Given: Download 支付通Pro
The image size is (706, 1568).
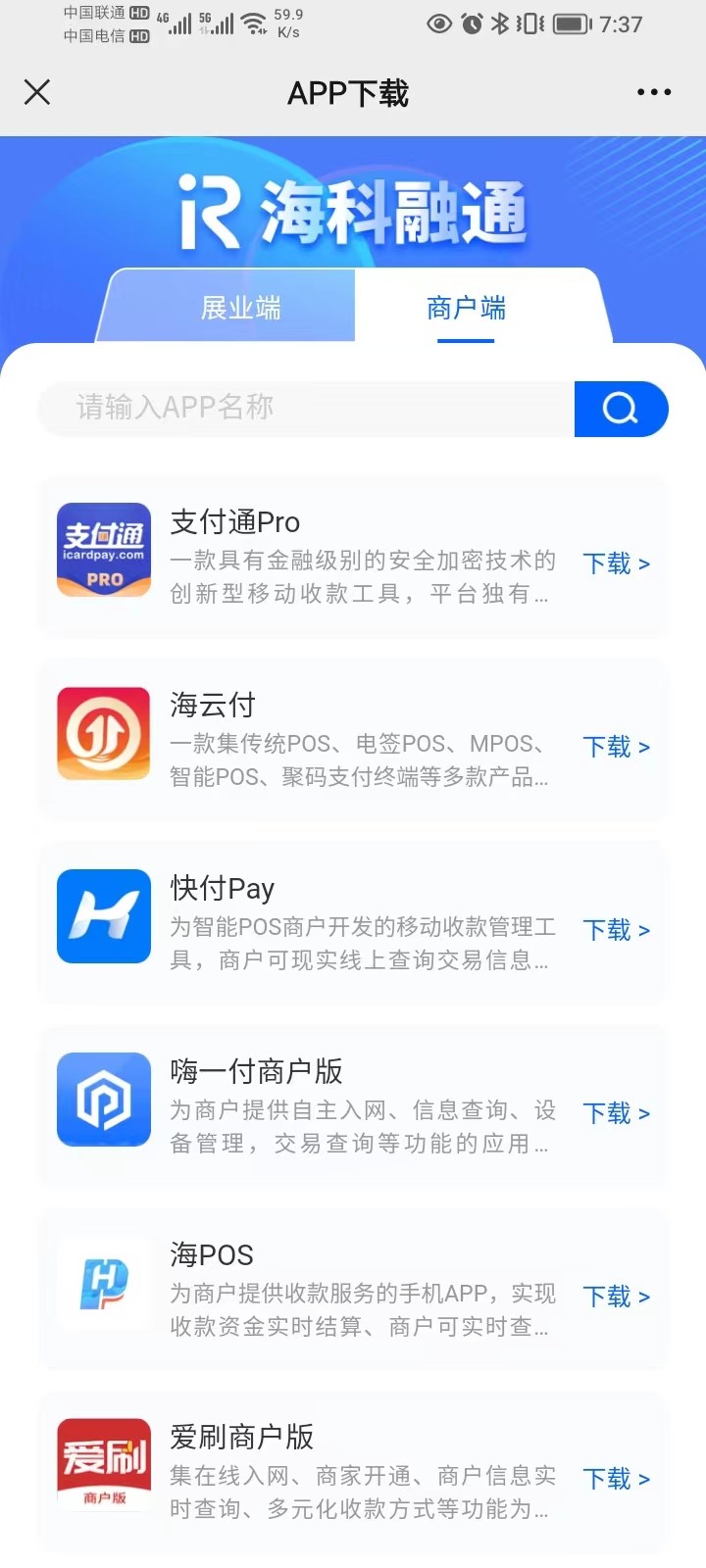Looking at the screenshot, I should click(x=617, y=563).
